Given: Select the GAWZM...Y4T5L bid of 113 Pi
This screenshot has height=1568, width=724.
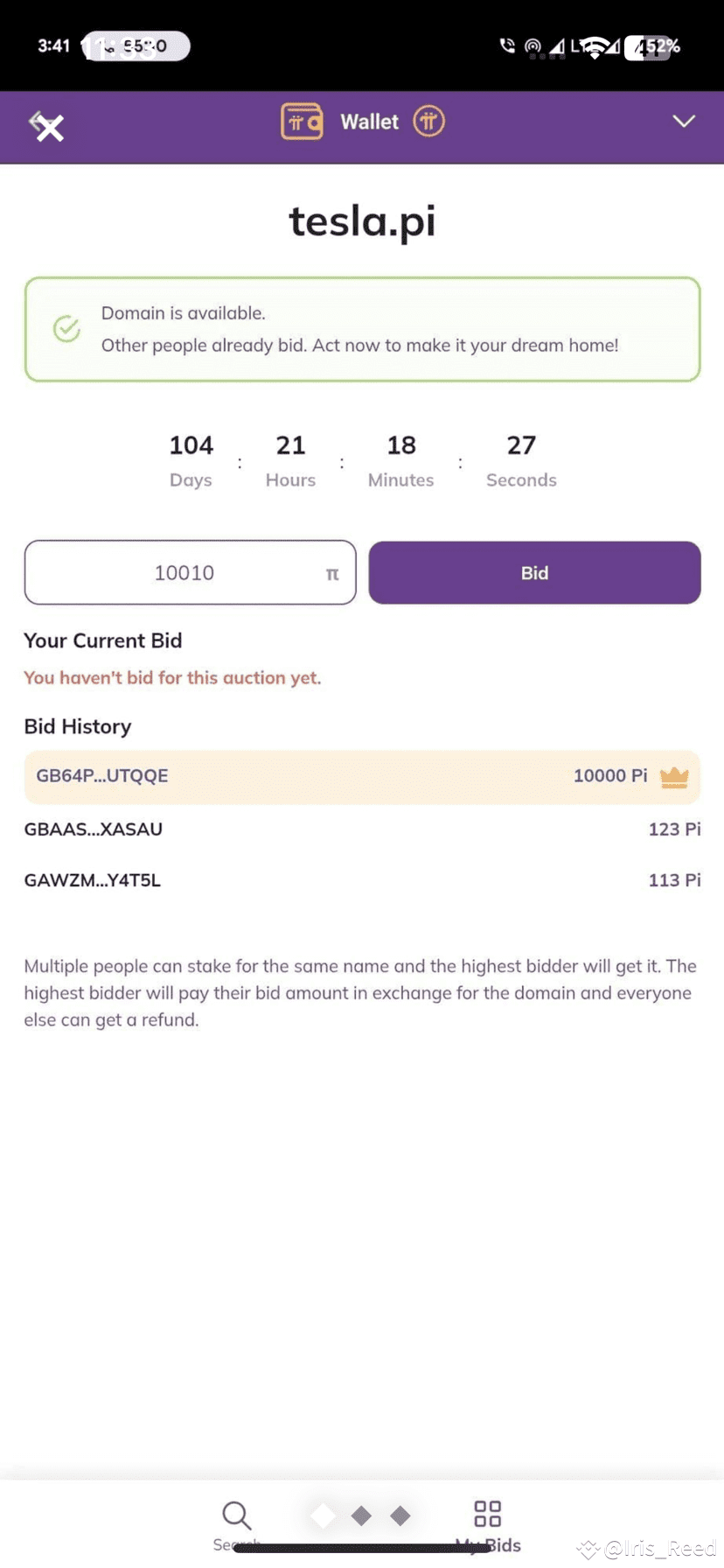Looking at the screenshot, I should click(362, 880).
